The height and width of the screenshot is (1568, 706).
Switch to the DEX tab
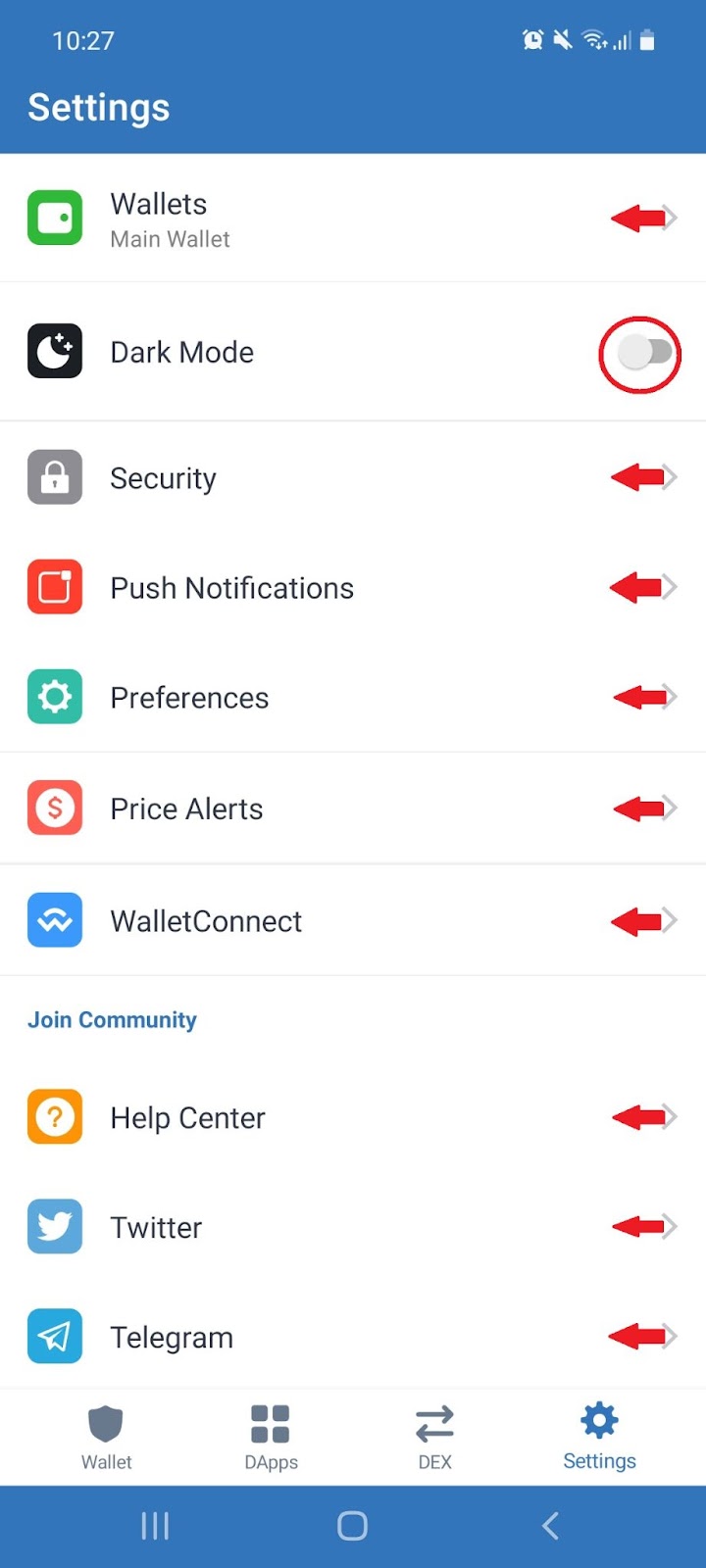[434, 1437]
